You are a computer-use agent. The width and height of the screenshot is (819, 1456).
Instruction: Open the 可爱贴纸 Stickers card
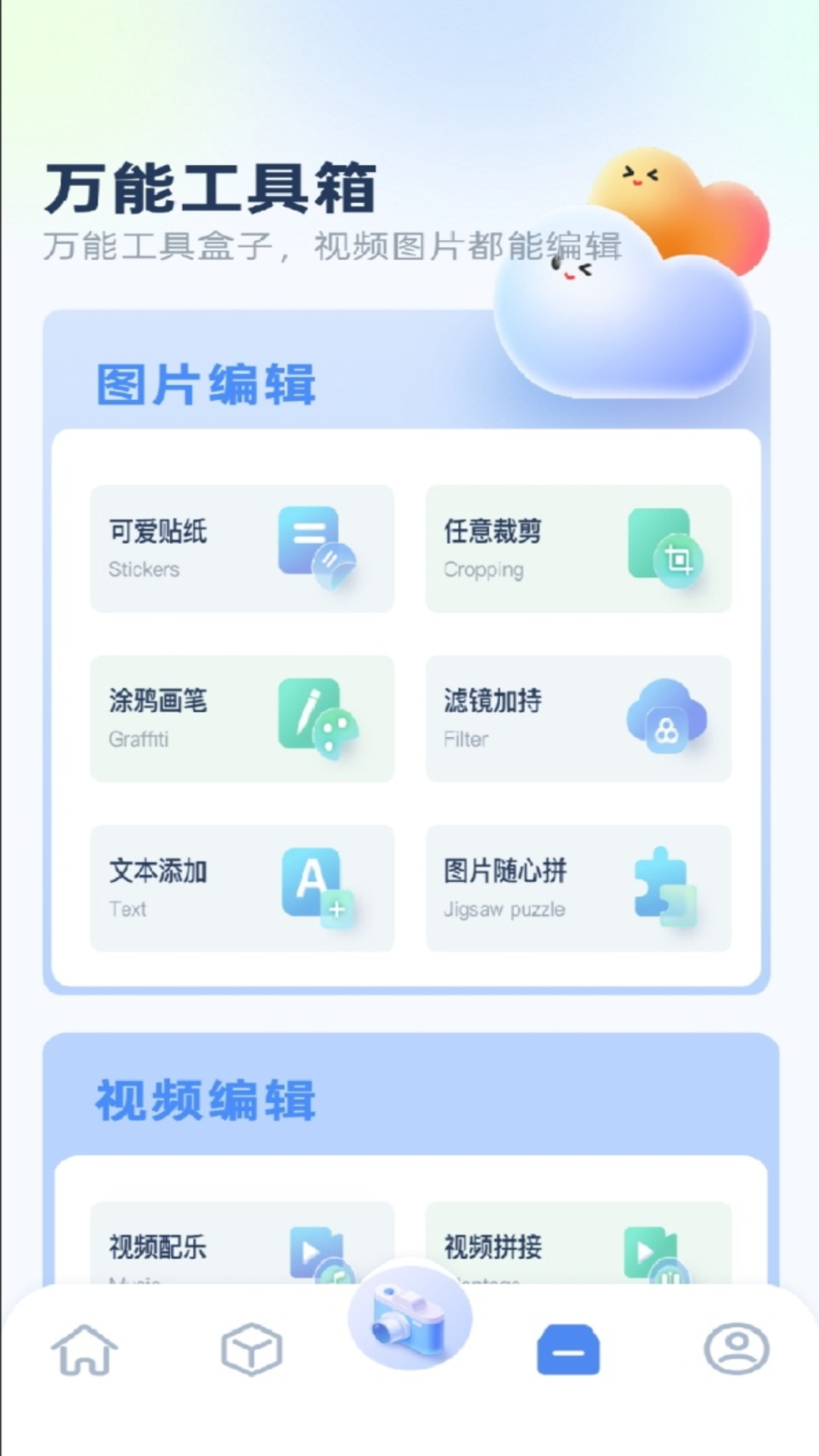243,548
